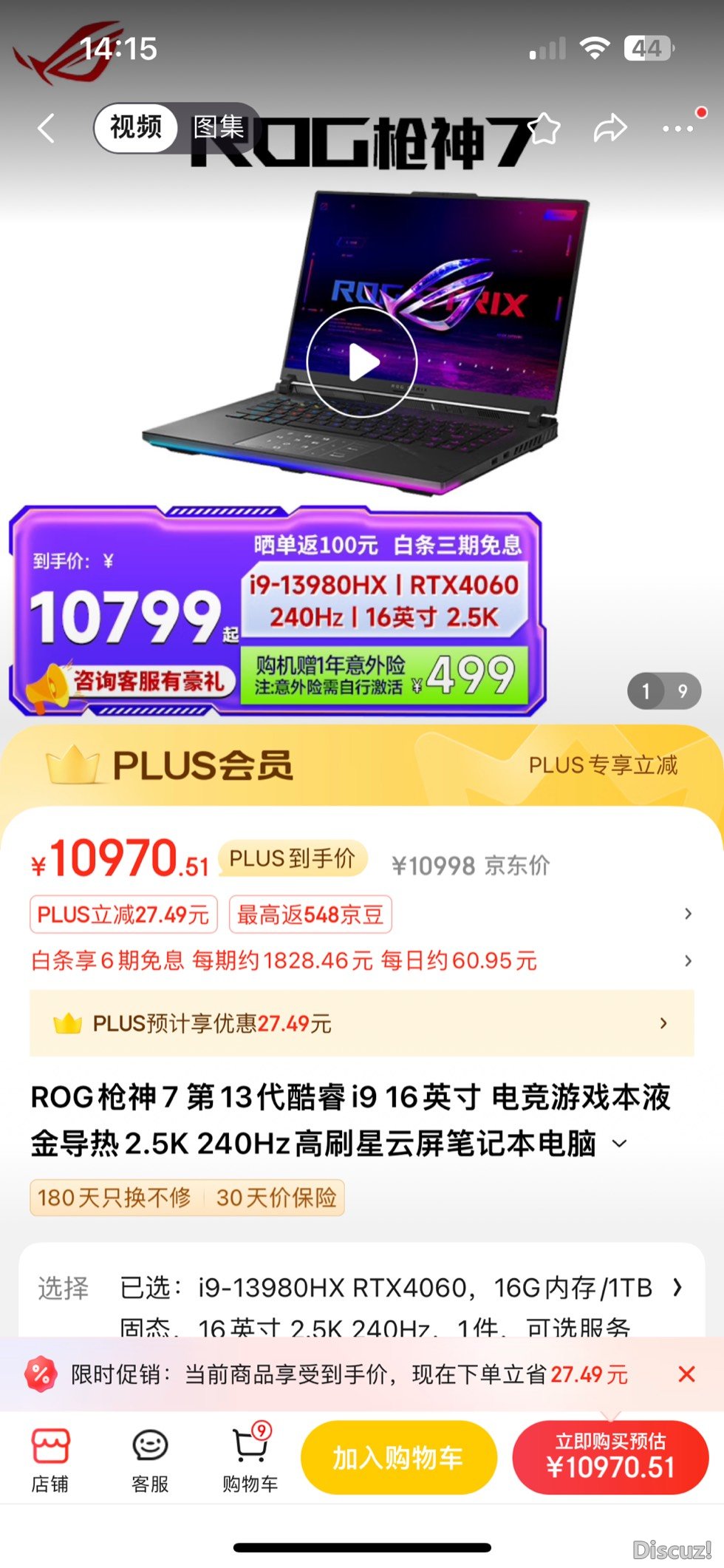Switch to the 视频 tab

click(136, 127)
